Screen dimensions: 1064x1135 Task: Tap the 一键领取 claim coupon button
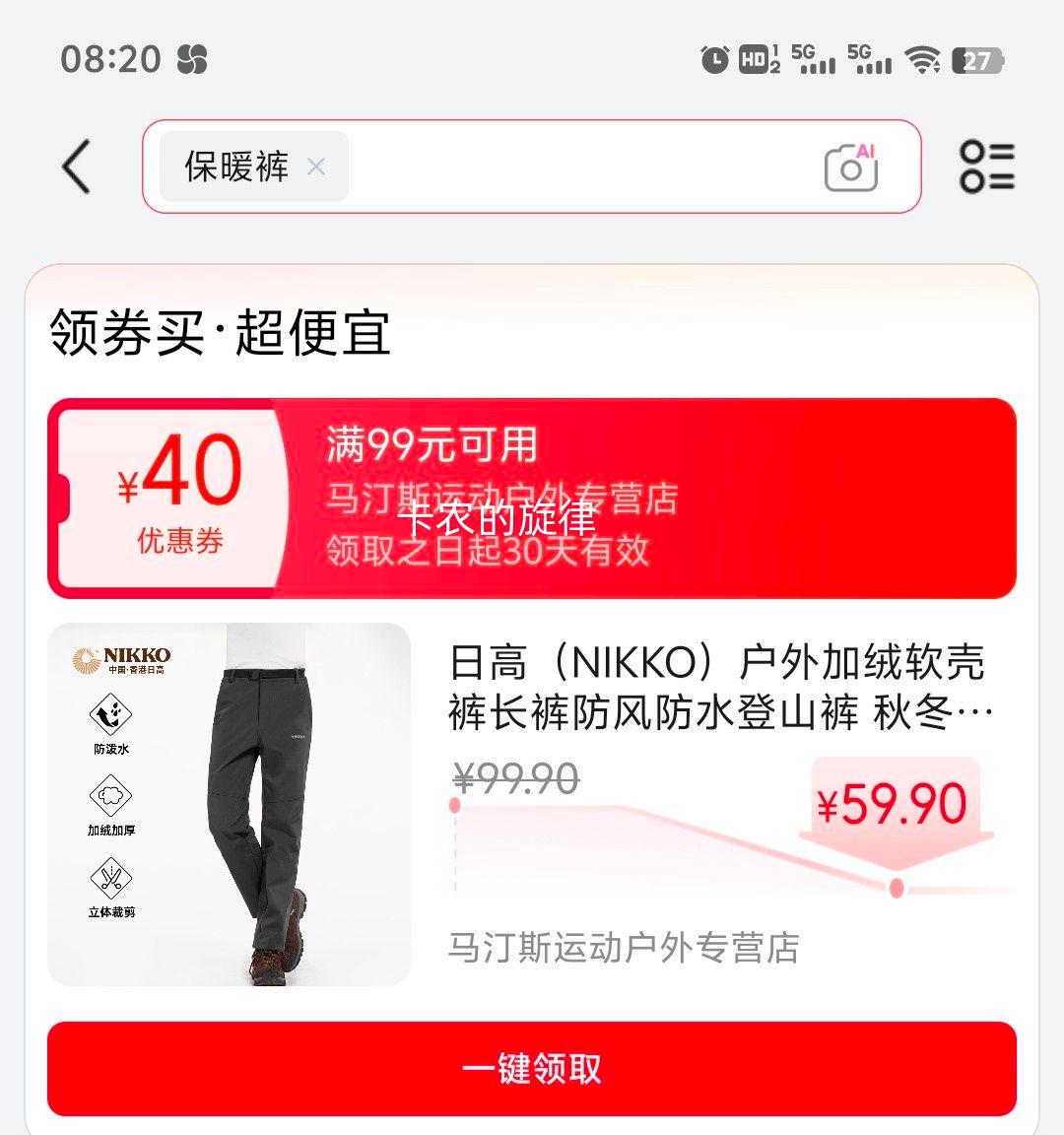(532, 1070)
